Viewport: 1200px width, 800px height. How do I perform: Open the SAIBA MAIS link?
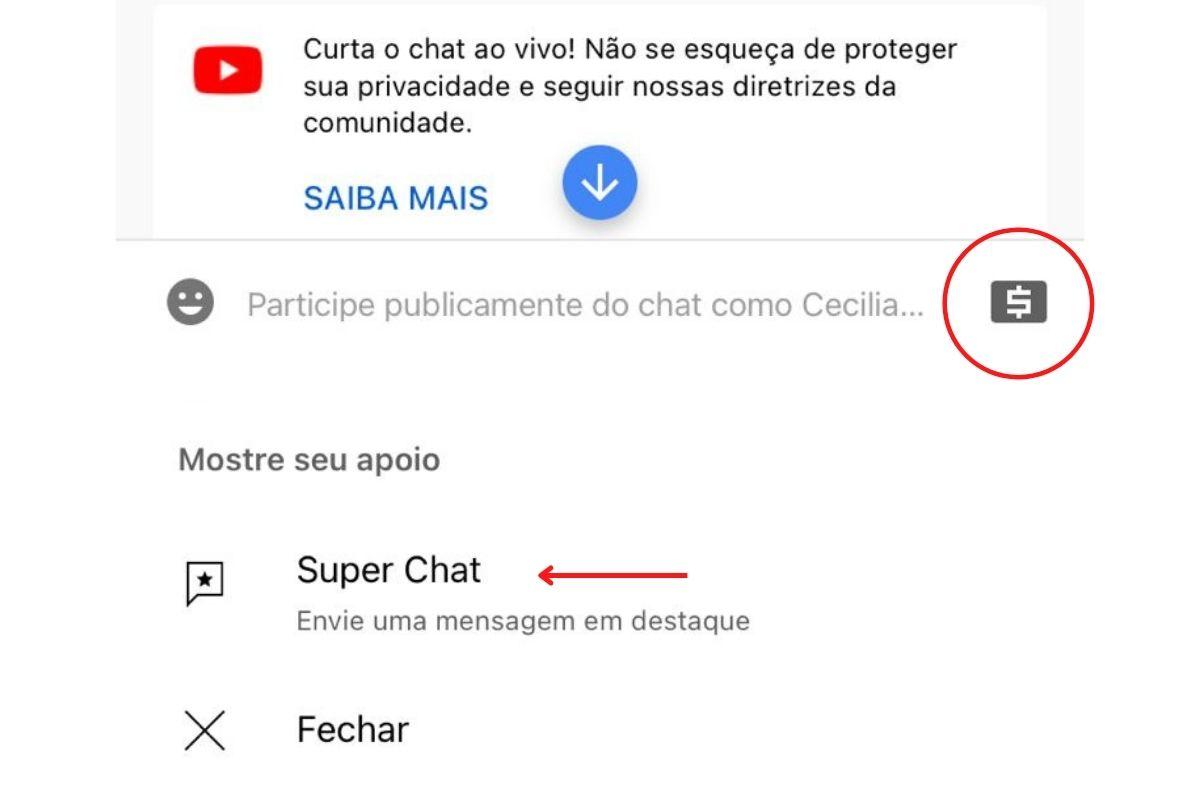pos(395,198)
